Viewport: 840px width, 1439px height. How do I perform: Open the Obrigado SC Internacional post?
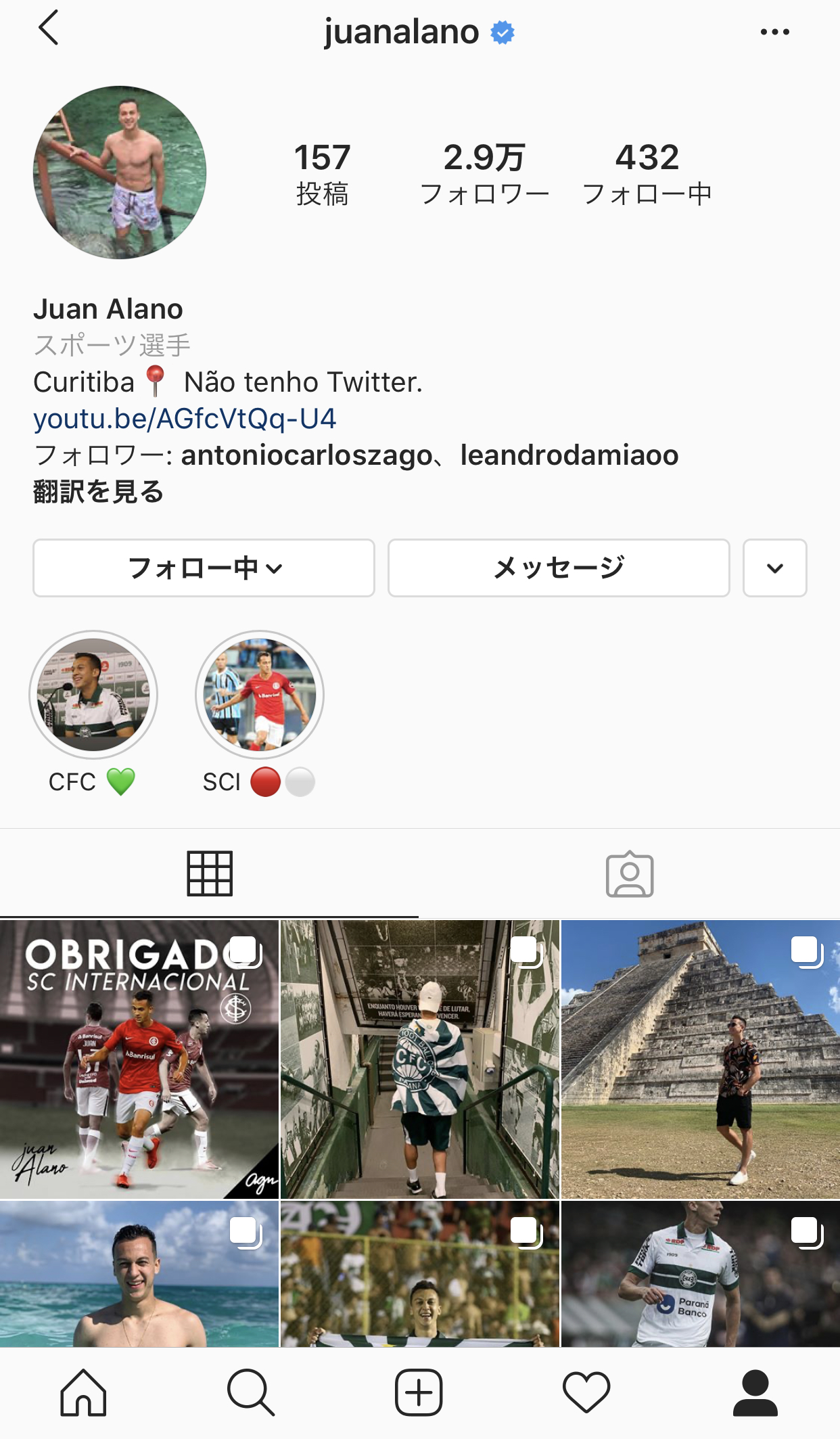tap(139, 1059)
